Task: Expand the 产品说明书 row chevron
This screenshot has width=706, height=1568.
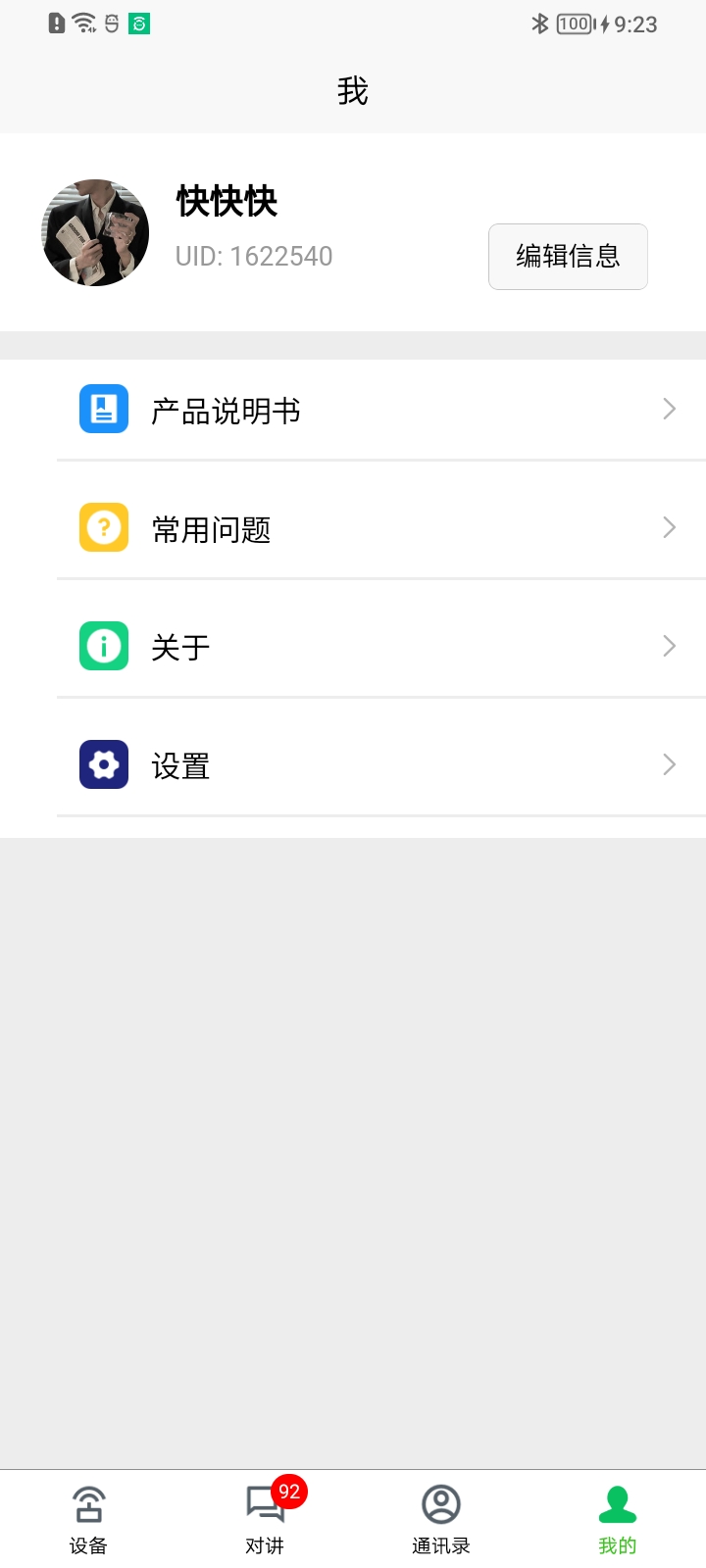Action: point(669,409)
